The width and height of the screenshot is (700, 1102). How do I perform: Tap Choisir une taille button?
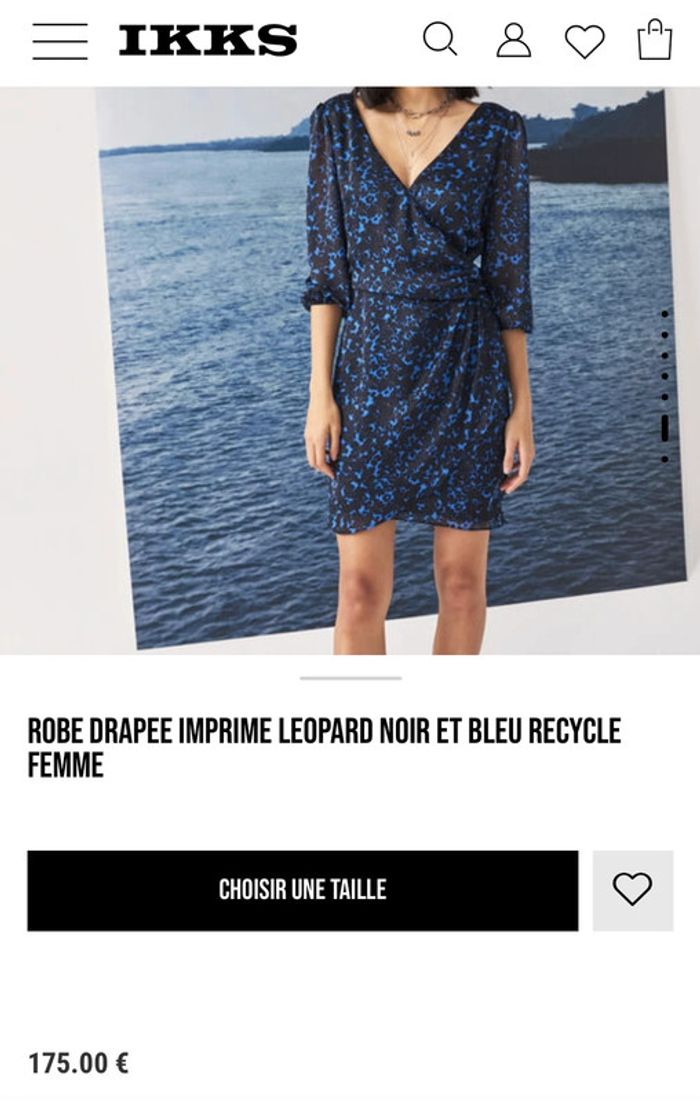(302, 890)
